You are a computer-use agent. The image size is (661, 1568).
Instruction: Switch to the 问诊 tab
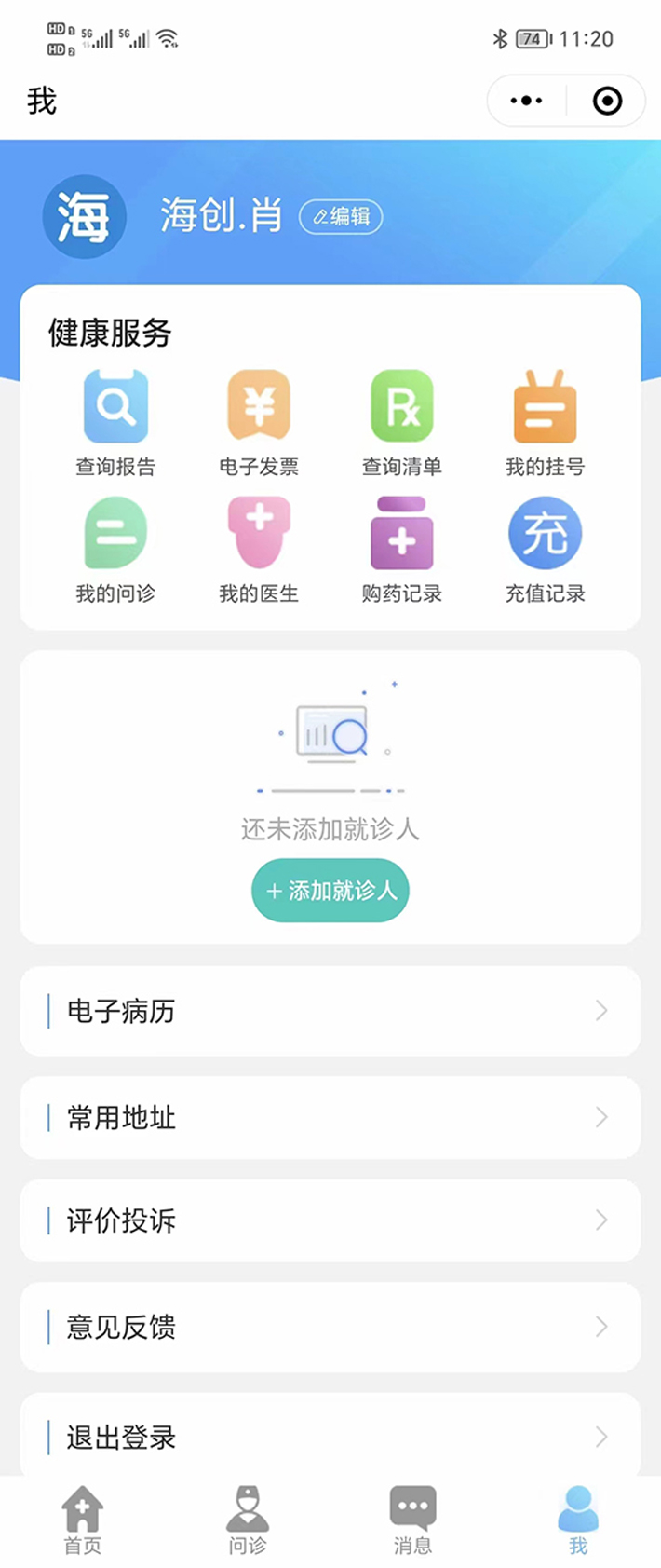248,1520
